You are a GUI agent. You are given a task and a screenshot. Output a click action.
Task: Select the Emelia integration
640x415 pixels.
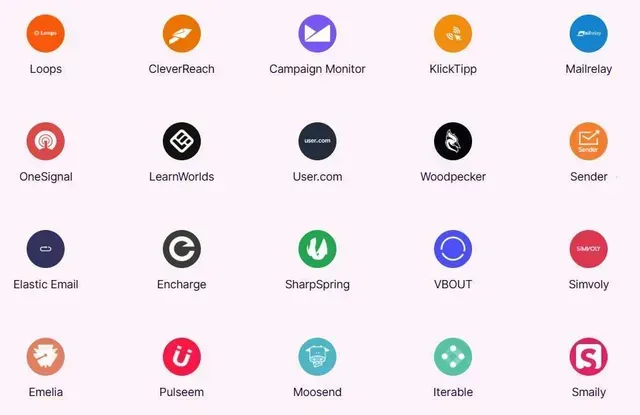pyautogui.click(x=46, y=356)
